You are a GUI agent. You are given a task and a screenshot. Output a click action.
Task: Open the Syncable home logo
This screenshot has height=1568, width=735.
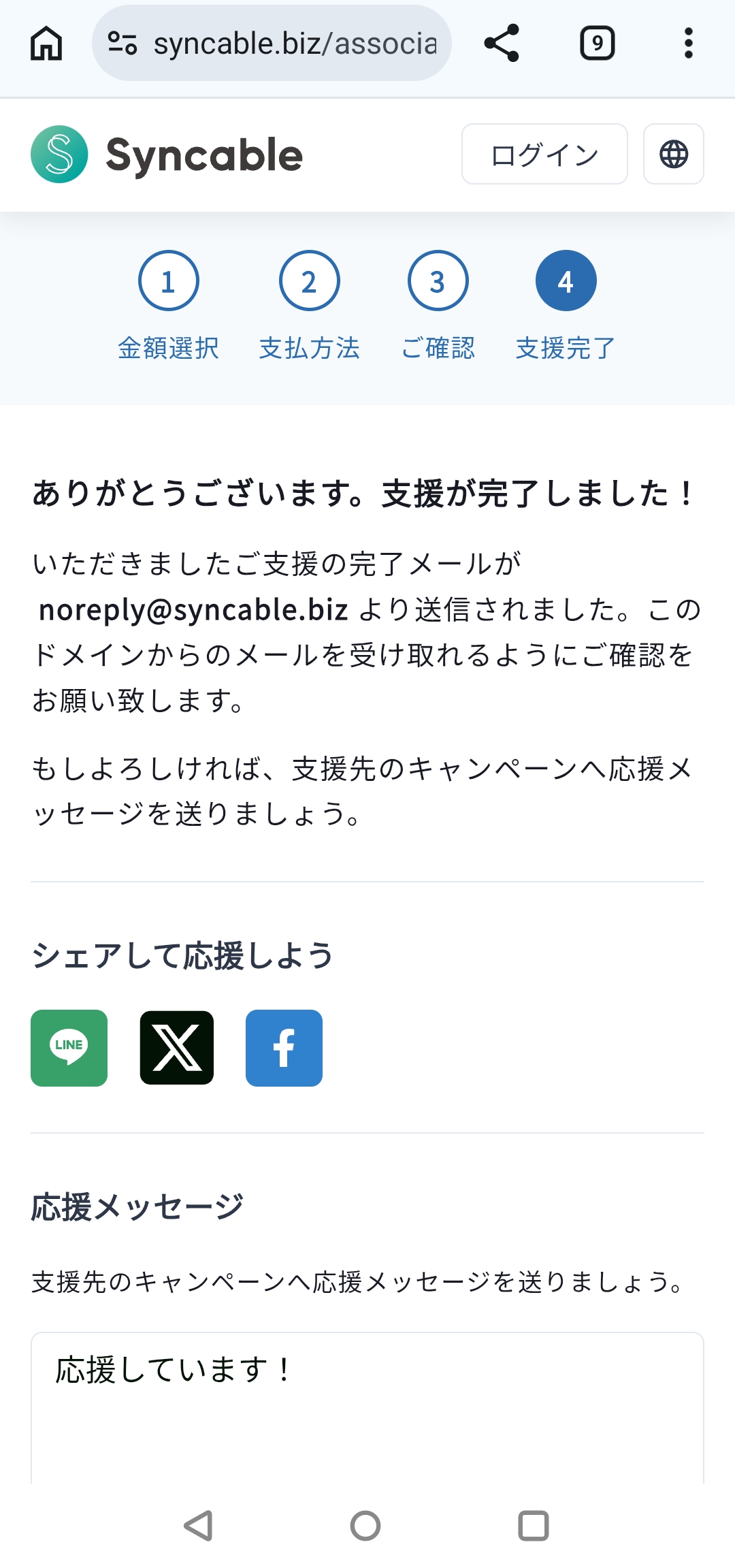tap(167, 155)
